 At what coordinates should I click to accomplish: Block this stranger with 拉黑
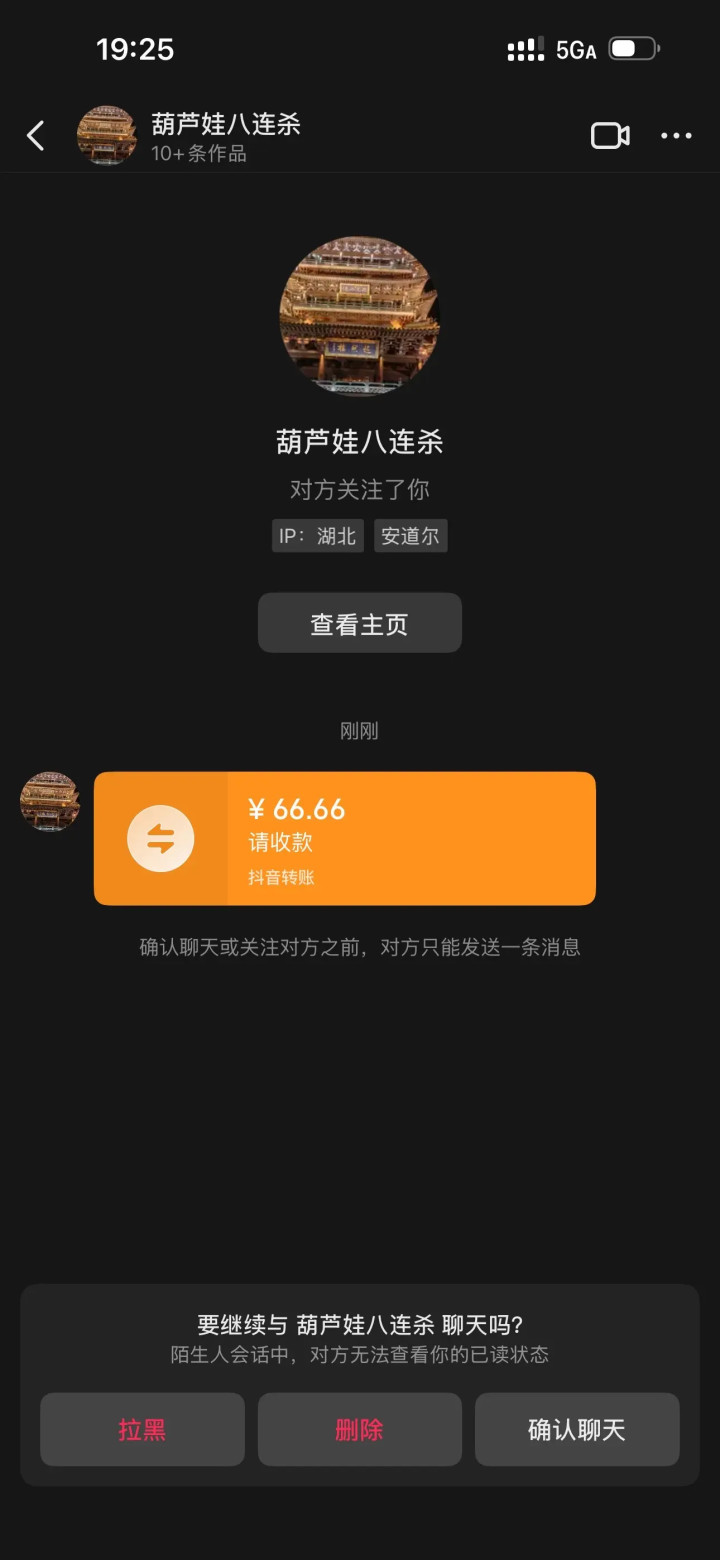tap(142, 1429)
